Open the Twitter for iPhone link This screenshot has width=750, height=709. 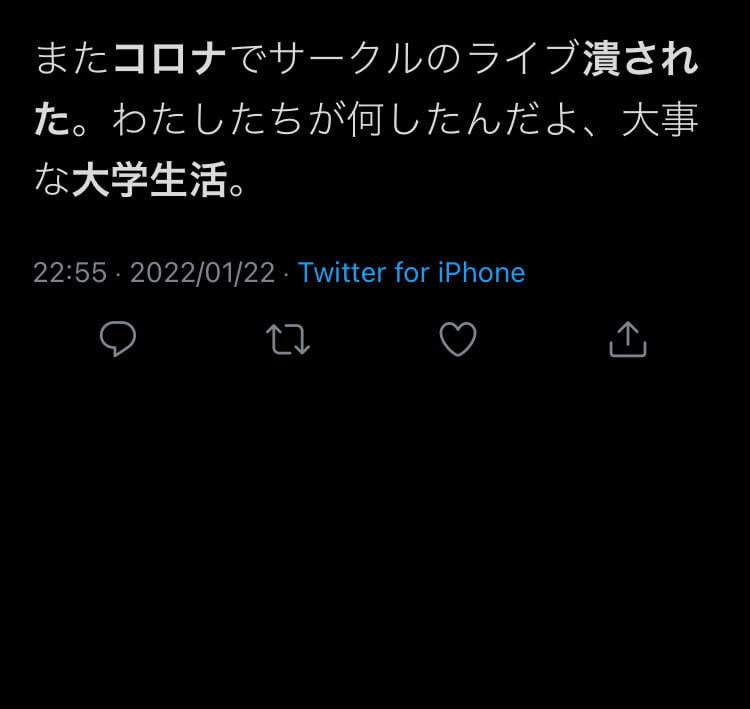tap(411, 273)
